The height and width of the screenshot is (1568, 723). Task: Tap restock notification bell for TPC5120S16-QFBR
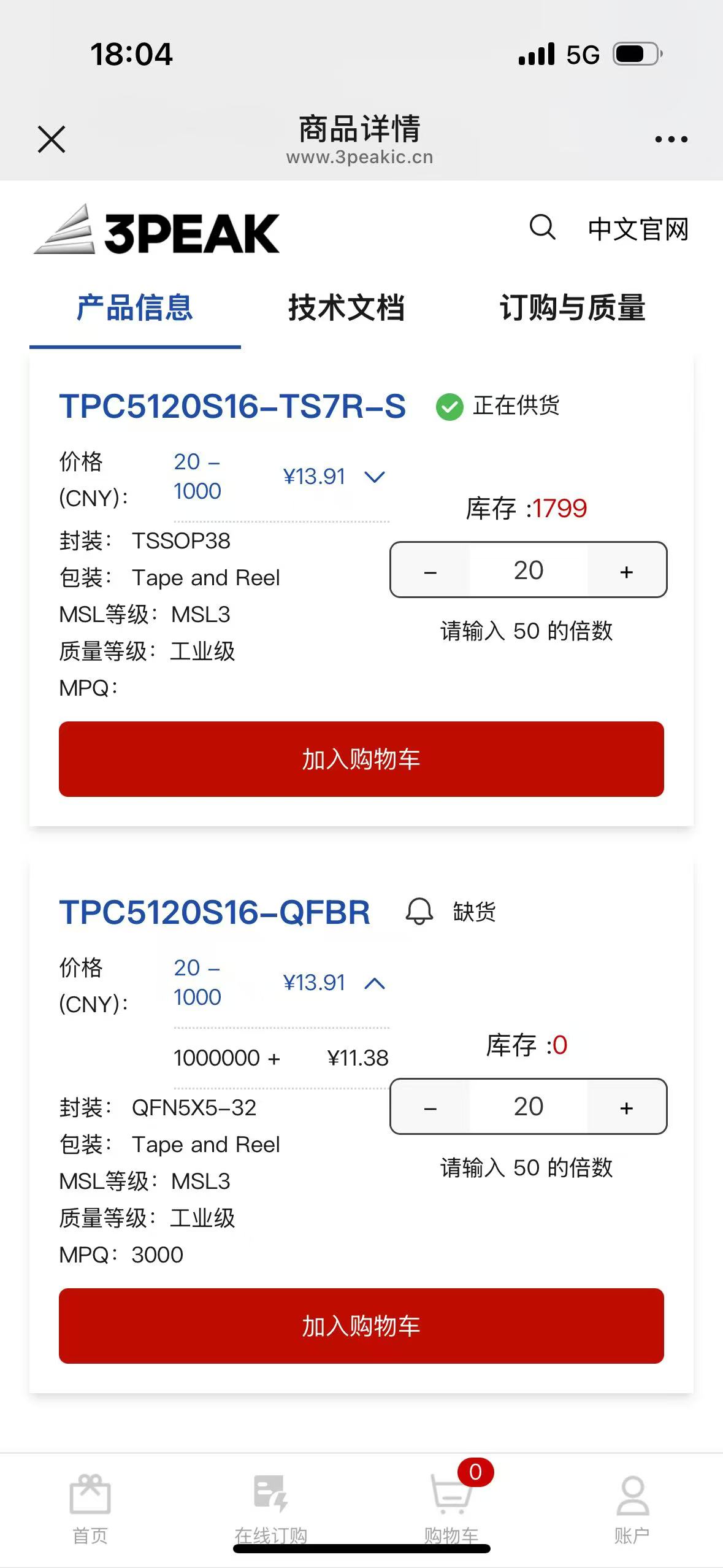(x=419, y=912)
